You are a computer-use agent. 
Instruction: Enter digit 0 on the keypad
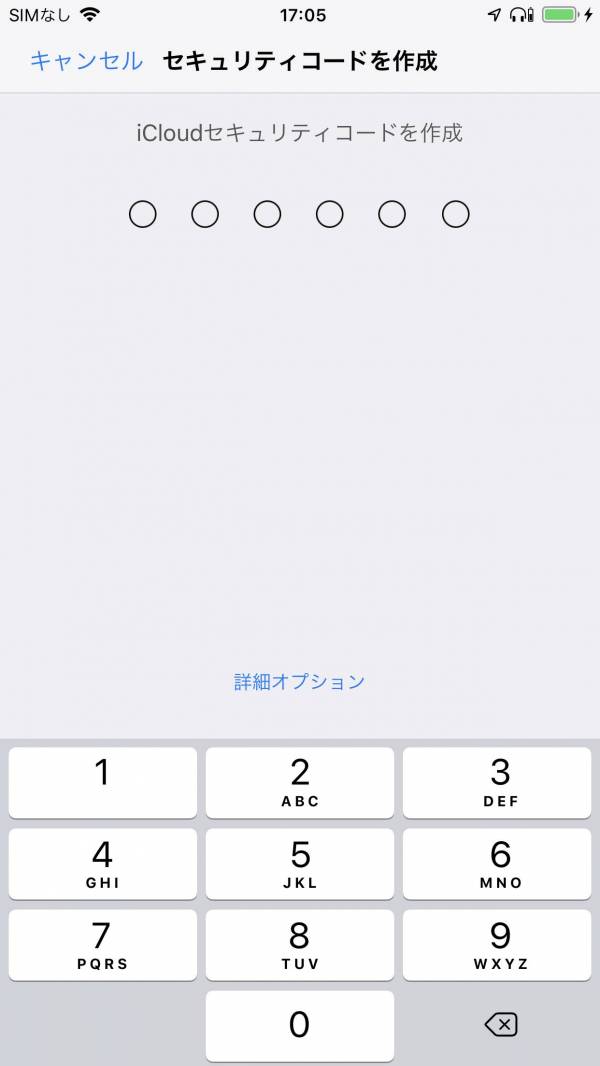pyautogui.click(x=300, y=1025)
